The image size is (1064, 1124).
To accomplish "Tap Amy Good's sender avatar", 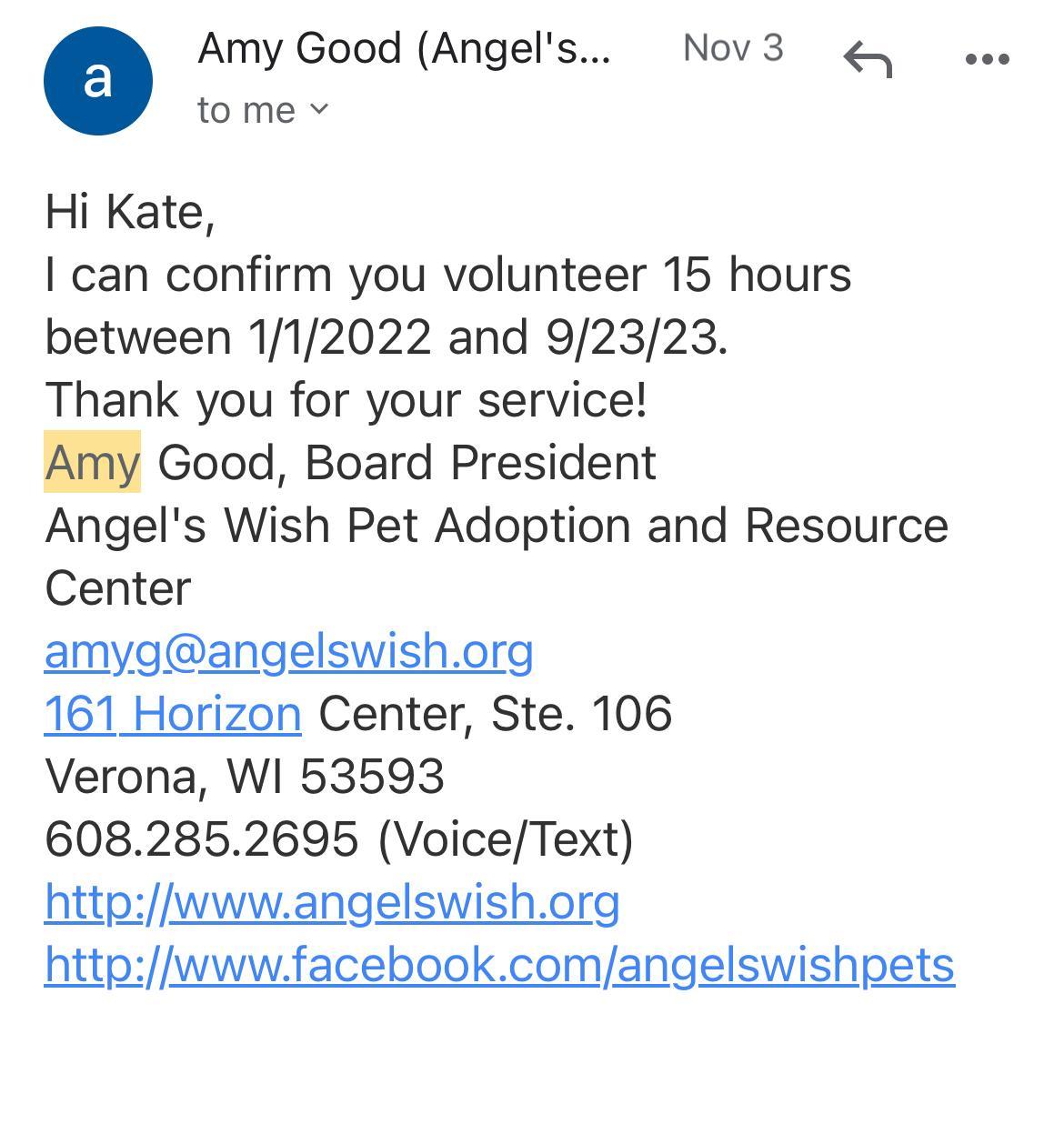I will pyautogui.click(x=98, y=81).
